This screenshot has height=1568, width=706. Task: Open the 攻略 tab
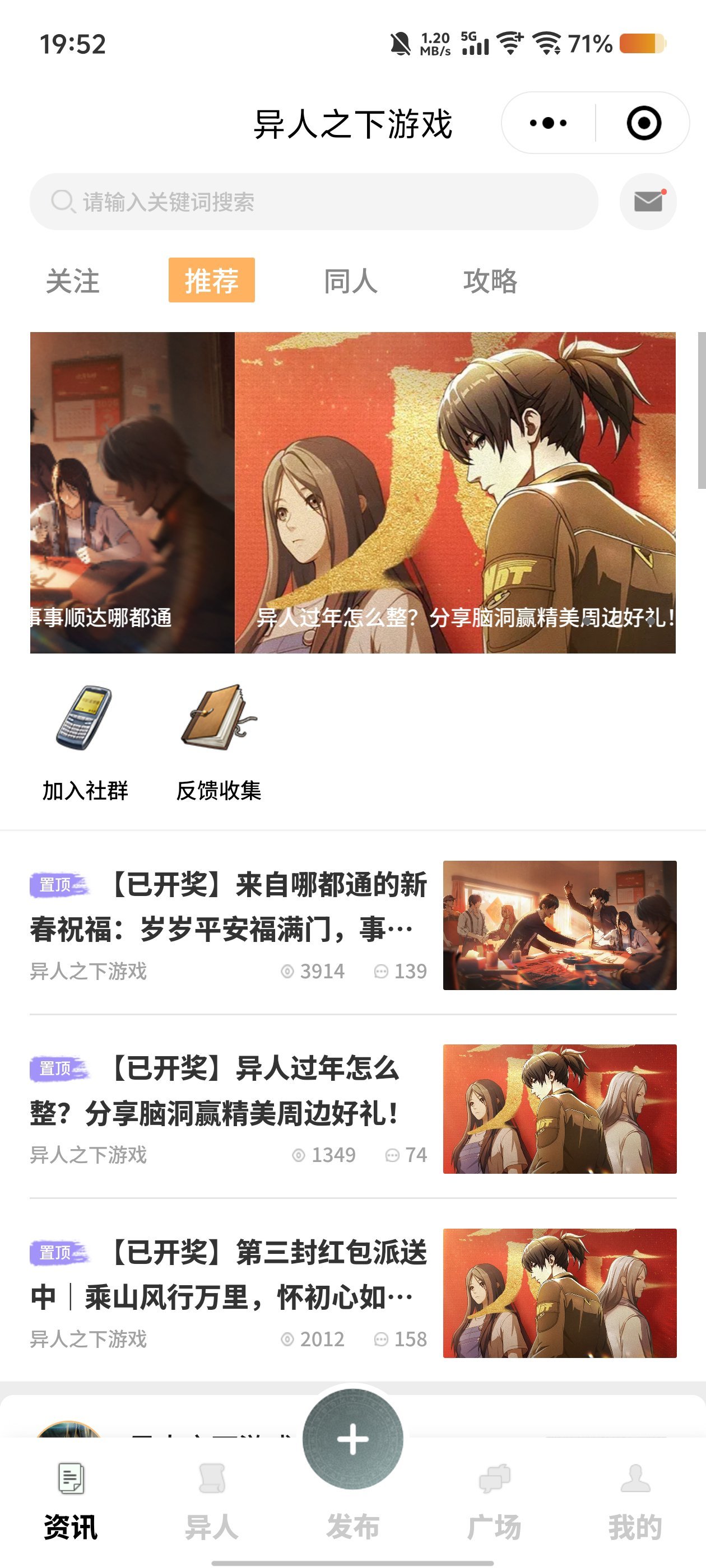pyautogui.click(x=490, y=281)
